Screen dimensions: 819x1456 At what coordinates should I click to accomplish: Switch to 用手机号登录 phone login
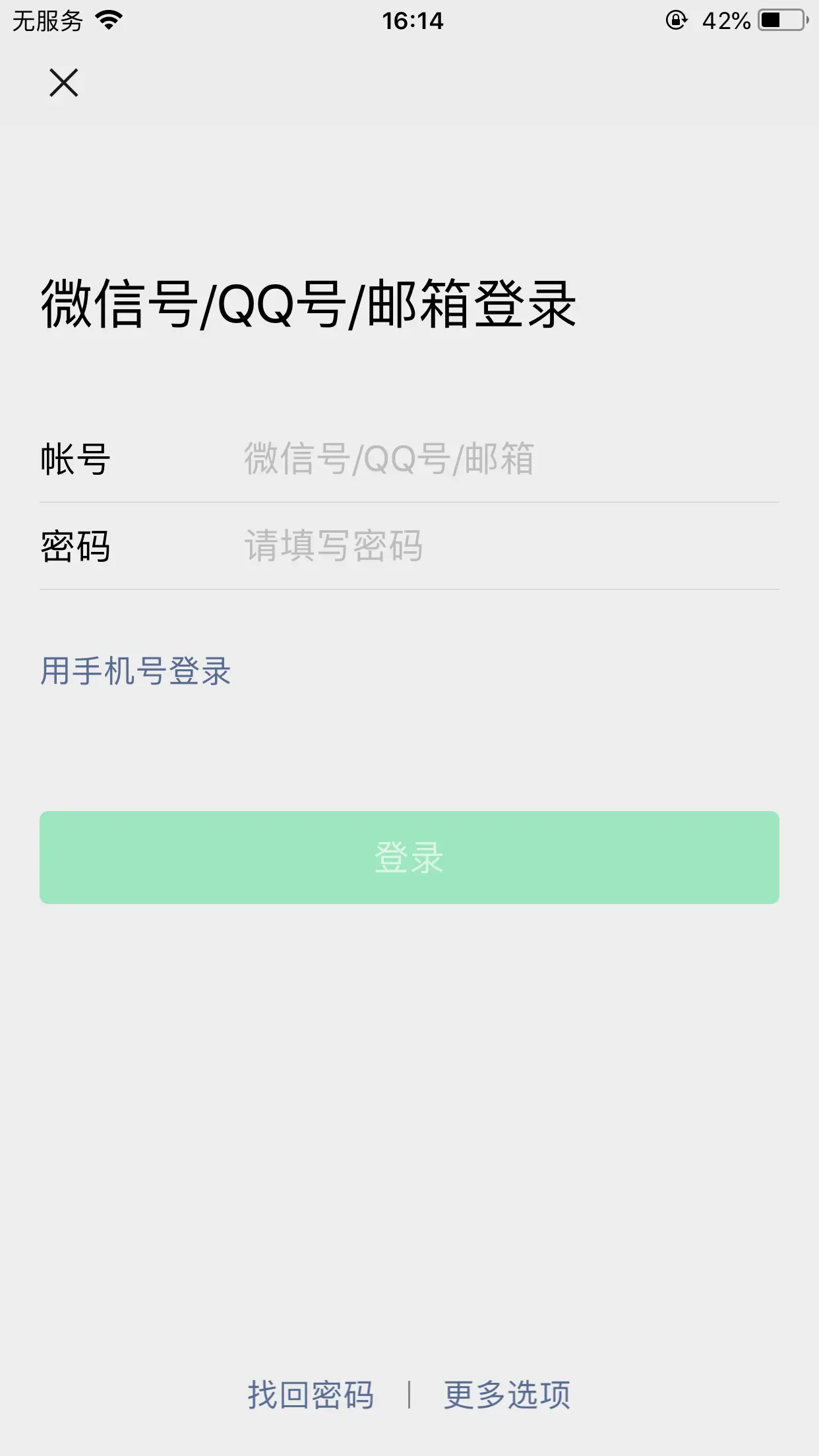[x=136, y=671]
